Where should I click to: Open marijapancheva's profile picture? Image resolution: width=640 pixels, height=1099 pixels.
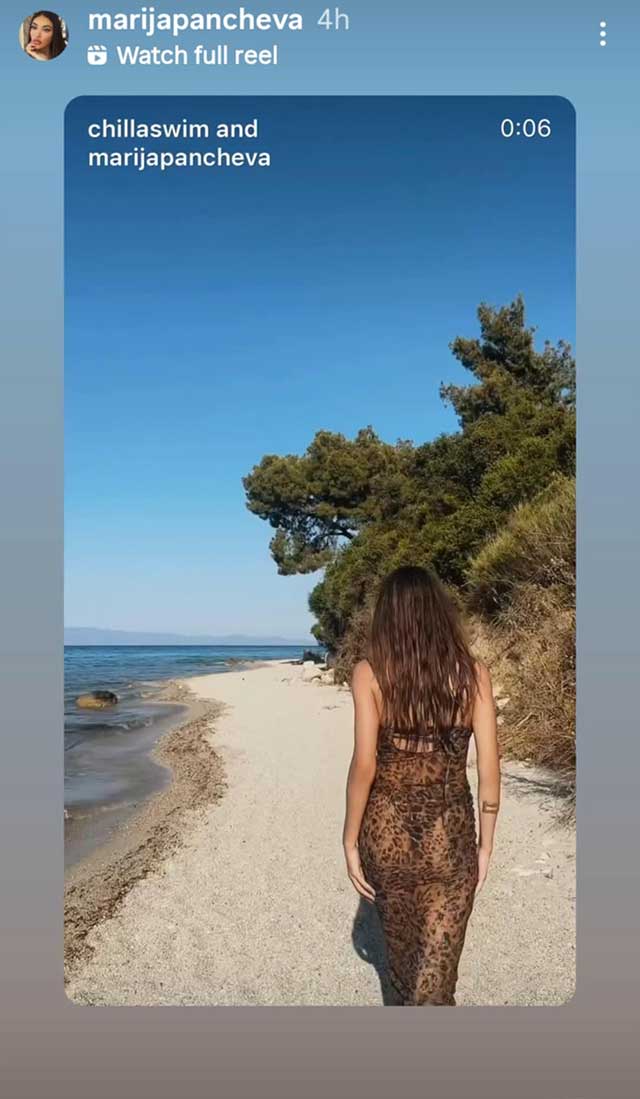(x=44, y=36)
